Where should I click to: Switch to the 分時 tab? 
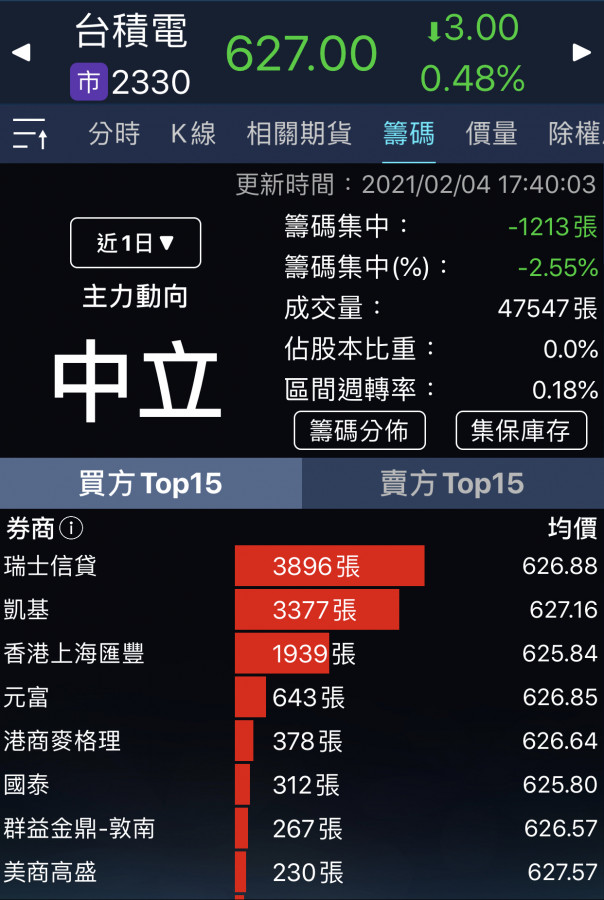[x=114, y=133]
